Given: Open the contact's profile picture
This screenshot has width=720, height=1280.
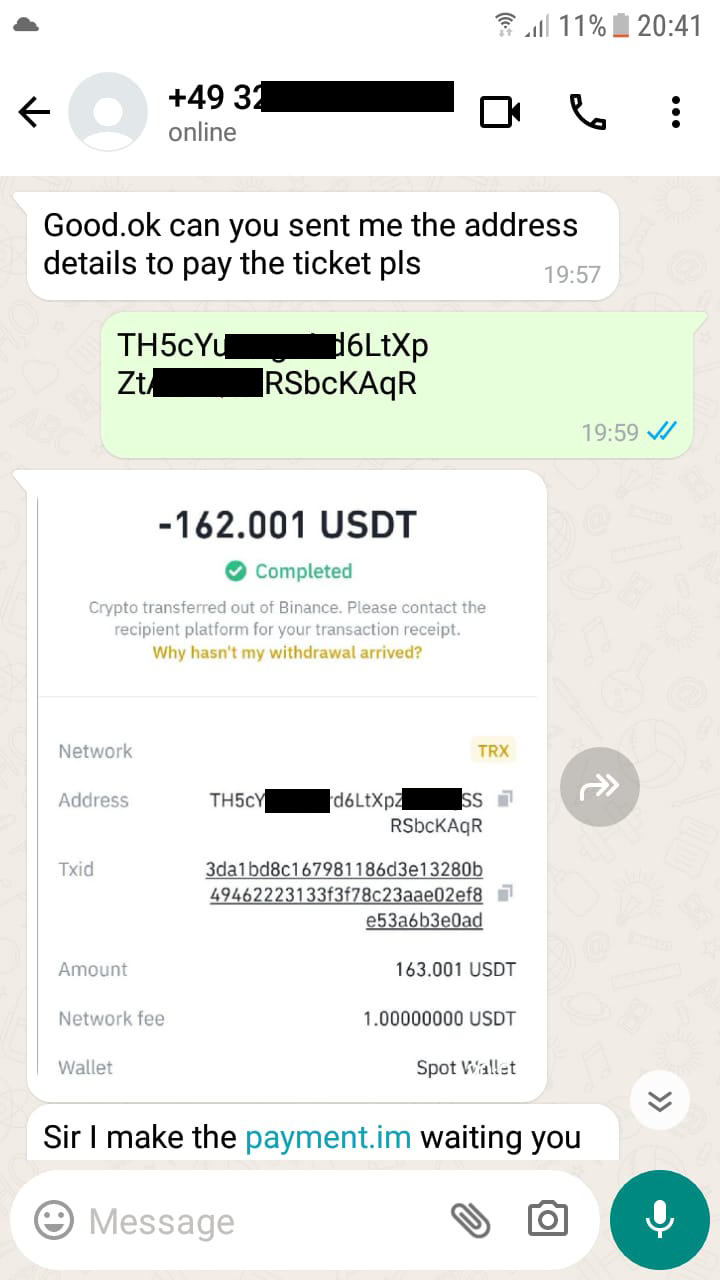Looking at the screenshot, I should click(108, 112).
